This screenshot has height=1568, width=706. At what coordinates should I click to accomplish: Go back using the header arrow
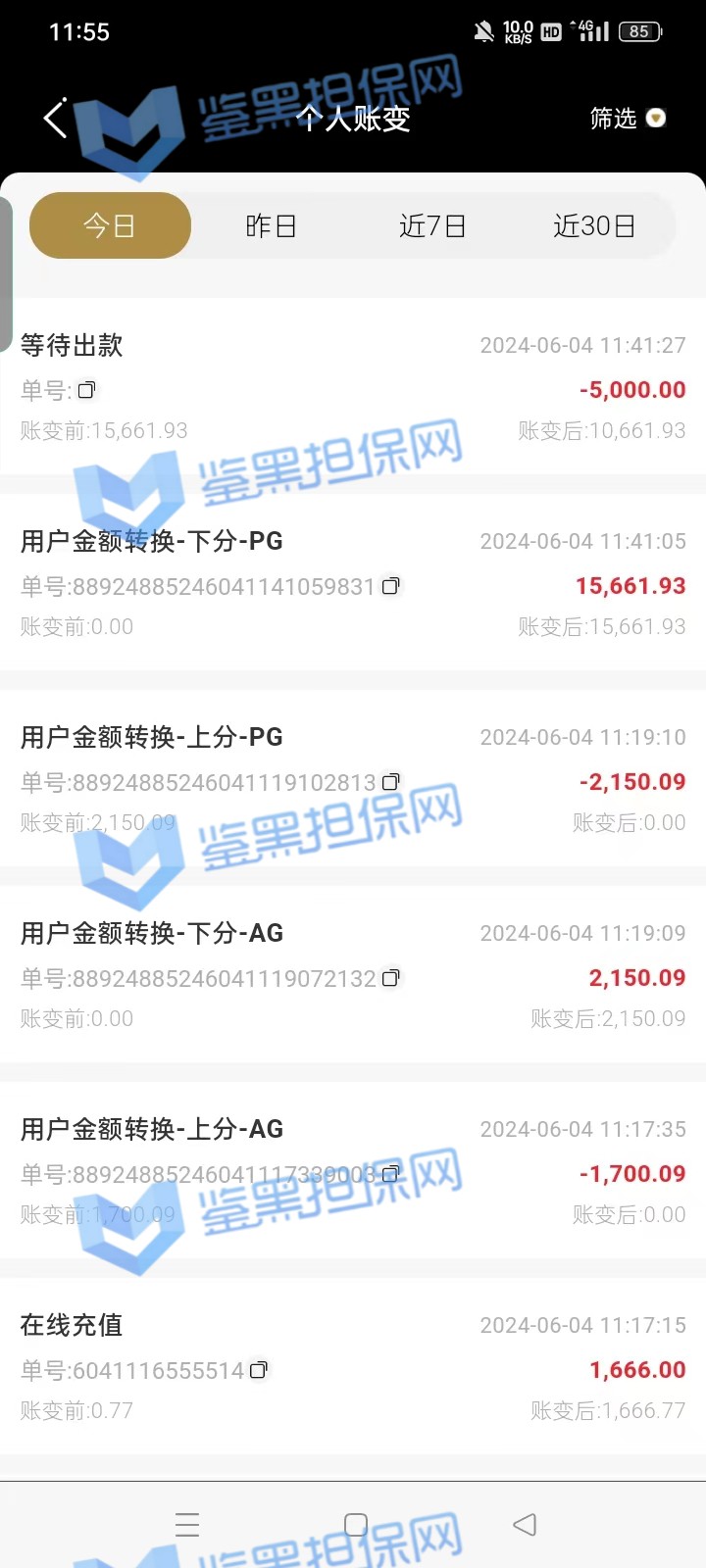(x=56, y=119)
